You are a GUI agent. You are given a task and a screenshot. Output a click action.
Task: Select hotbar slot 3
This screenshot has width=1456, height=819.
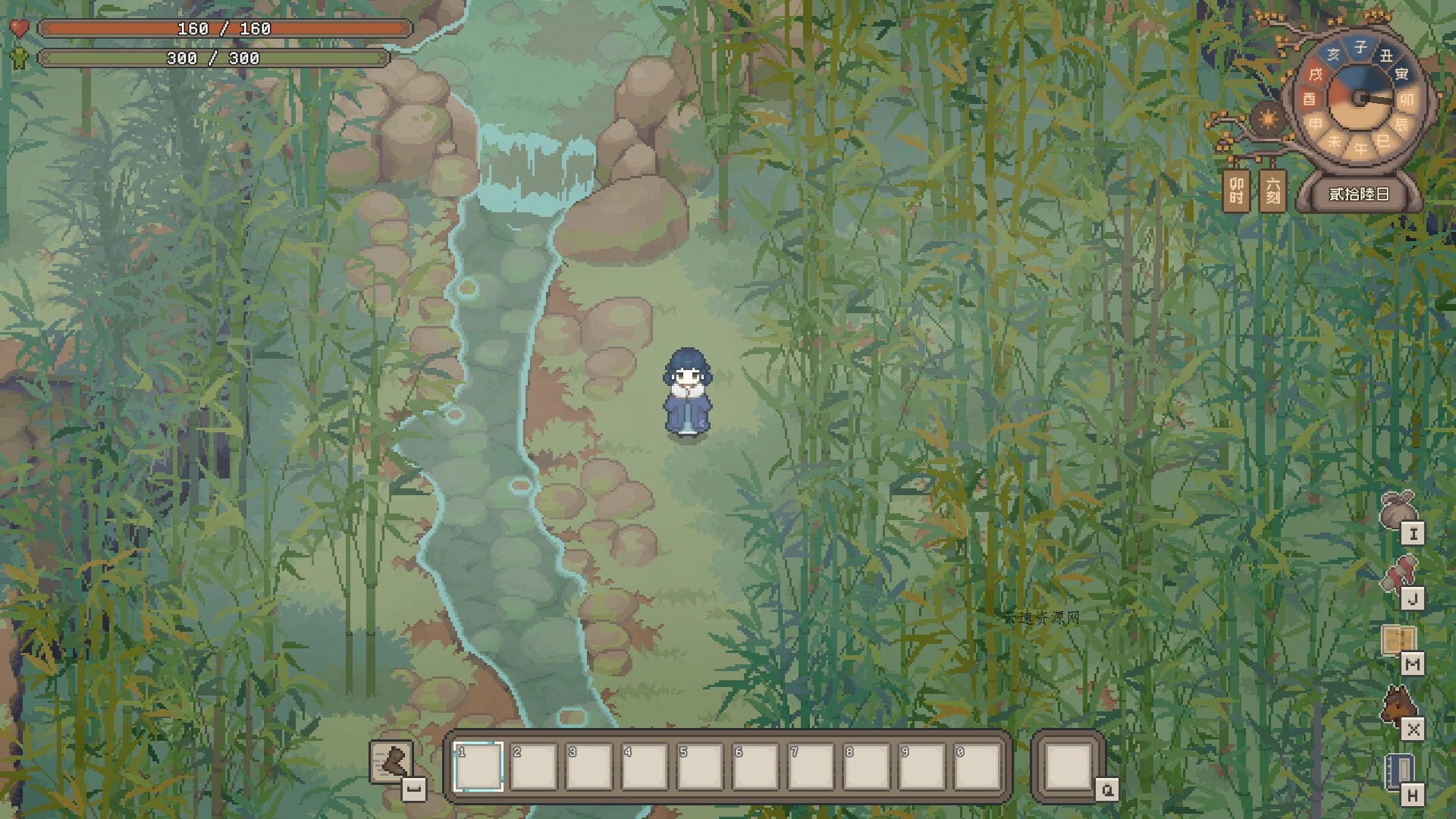click(x=589, y=767)
